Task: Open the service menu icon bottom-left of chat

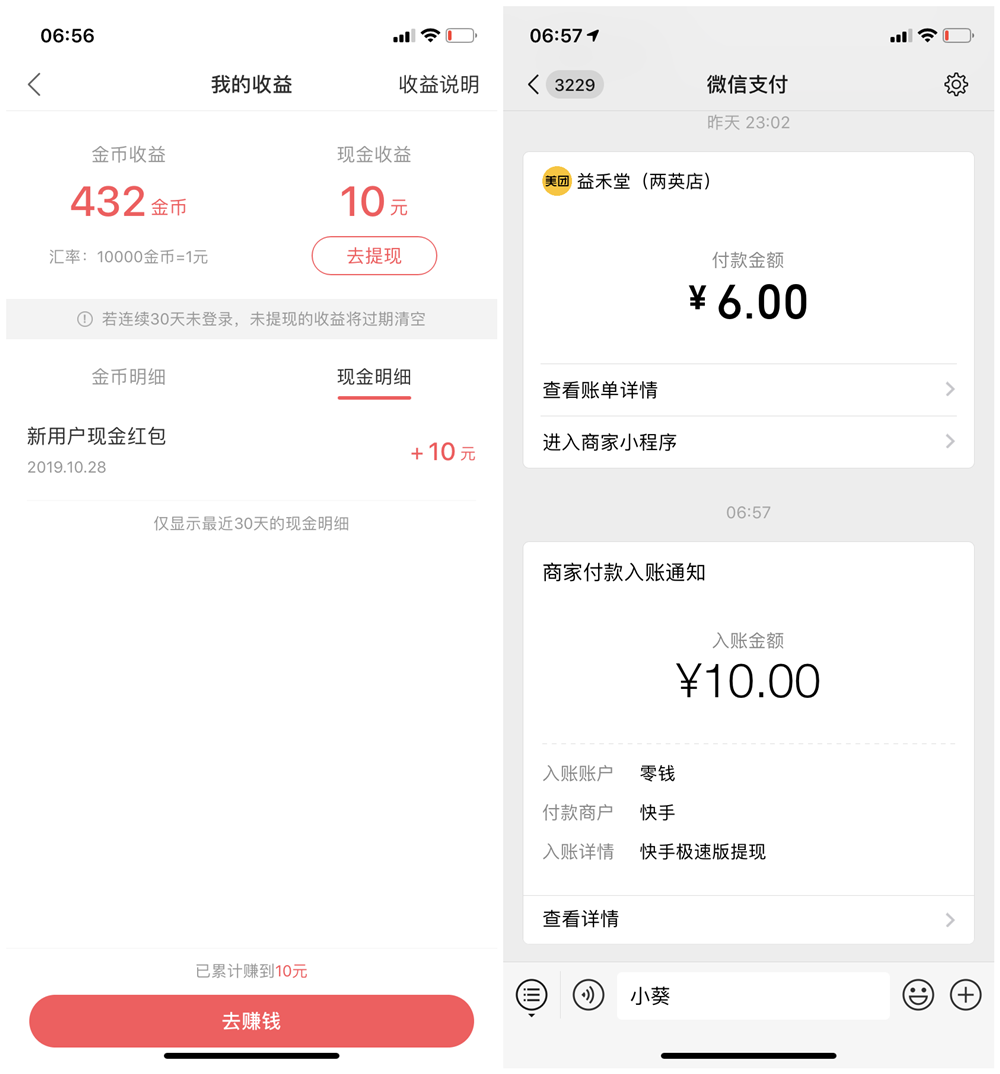Action: tap(531, 995)
